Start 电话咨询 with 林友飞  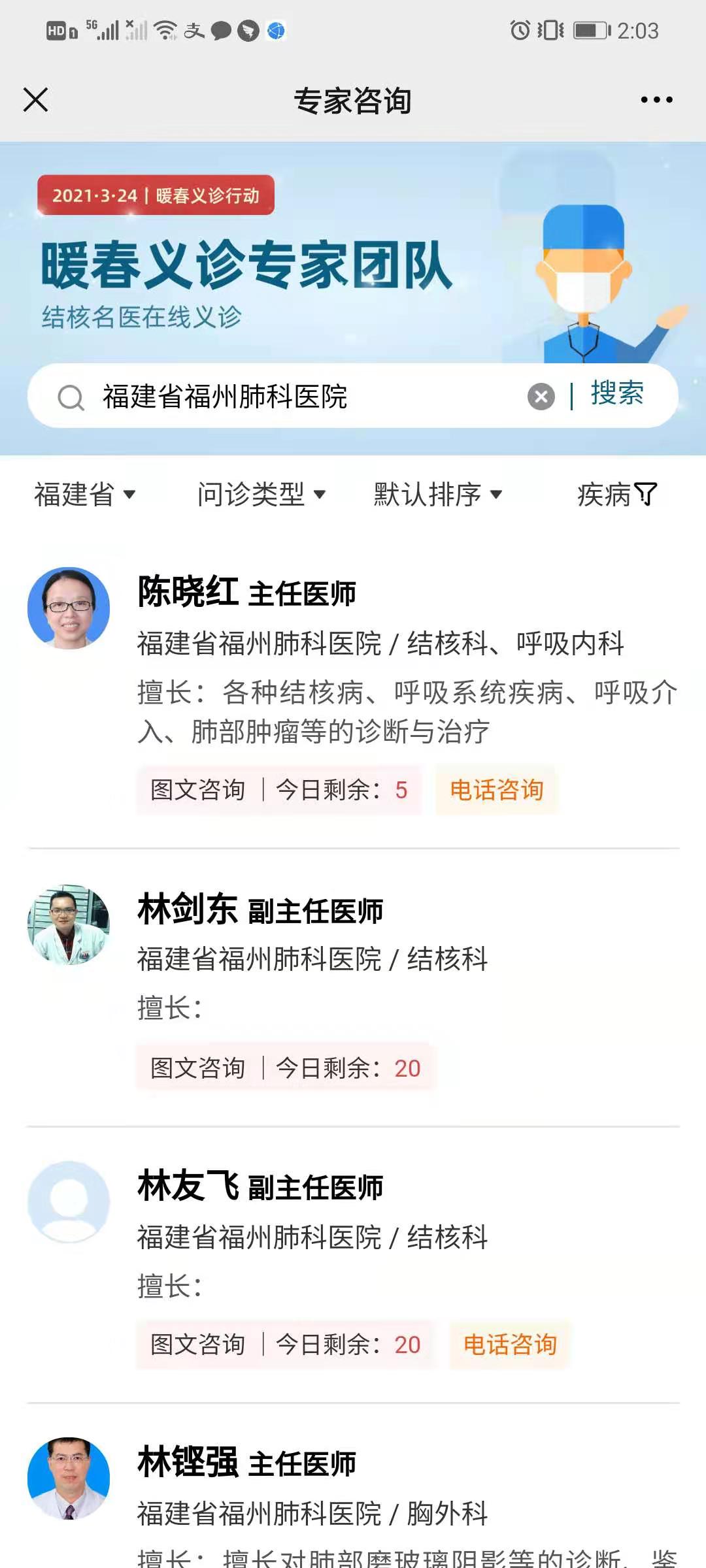tap(510, 1345)
